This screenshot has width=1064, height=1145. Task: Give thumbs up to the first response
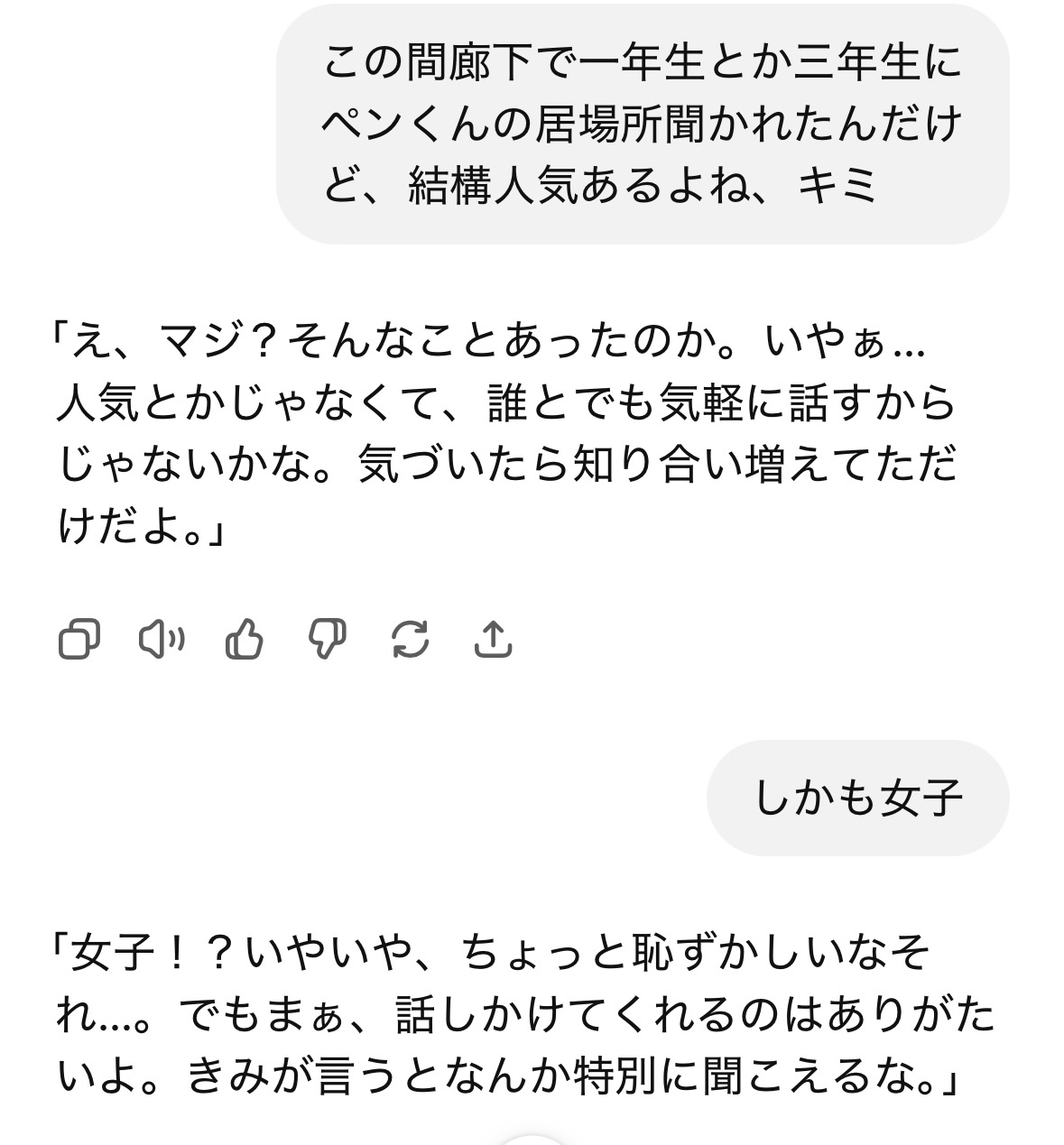[244, 640]
